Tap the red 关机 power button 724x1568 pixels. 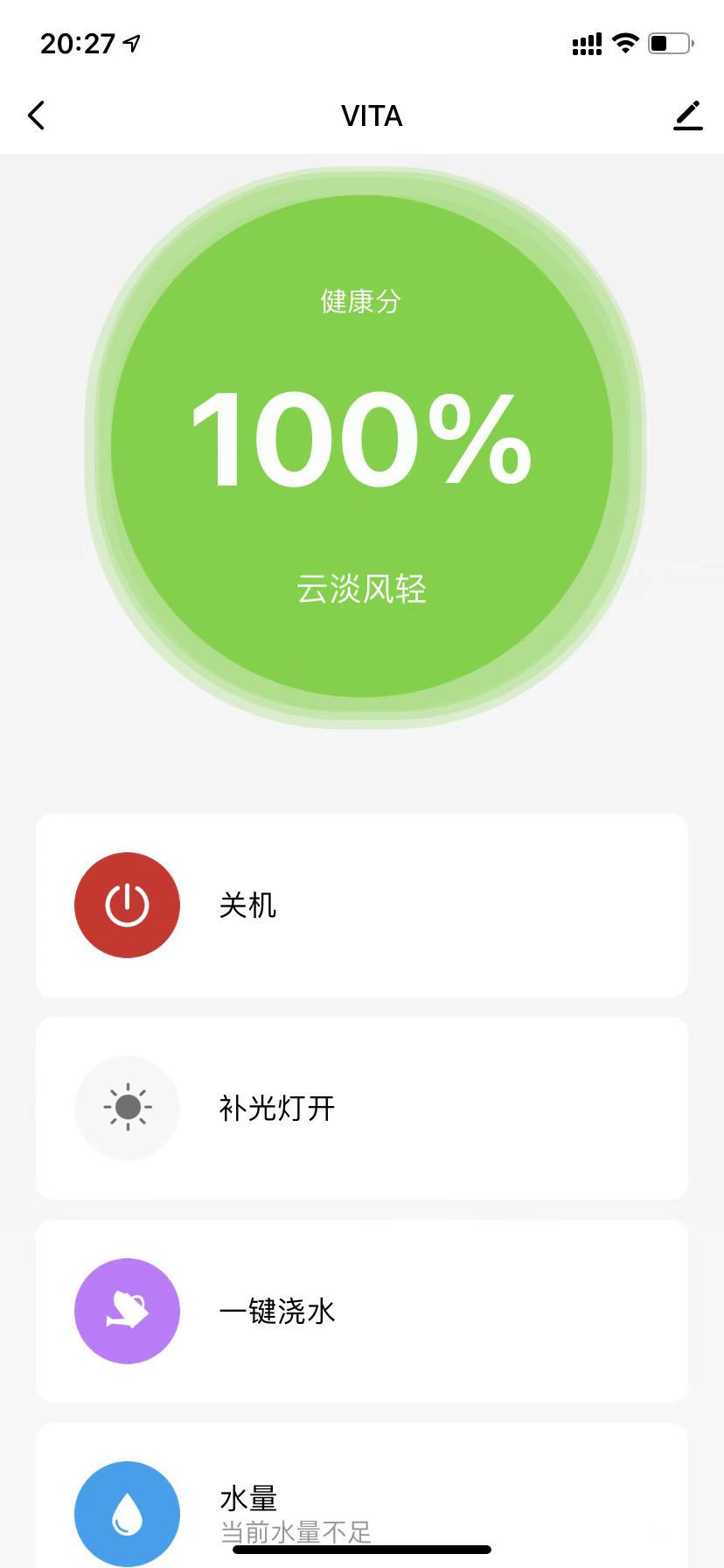128,905
